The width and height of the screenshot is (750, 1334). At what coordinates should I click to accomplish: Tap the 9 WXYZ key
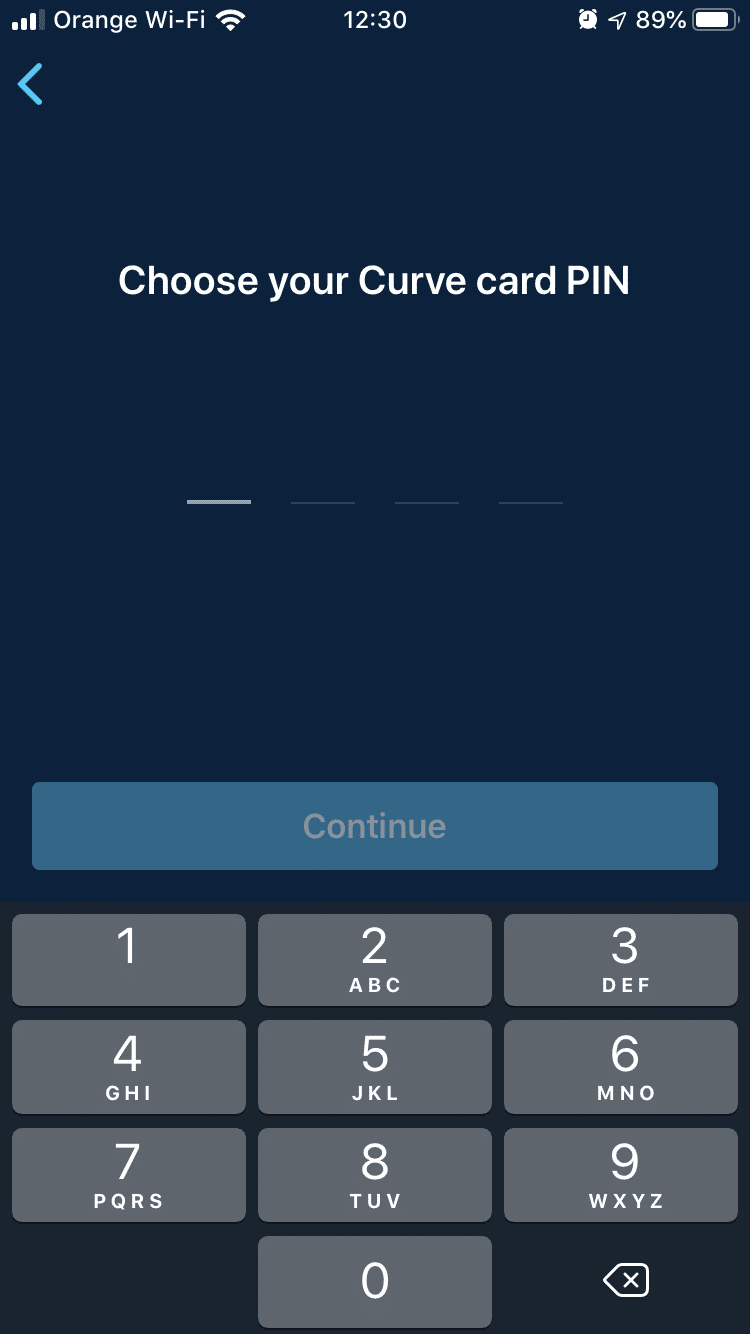(x=621, y=1175)
